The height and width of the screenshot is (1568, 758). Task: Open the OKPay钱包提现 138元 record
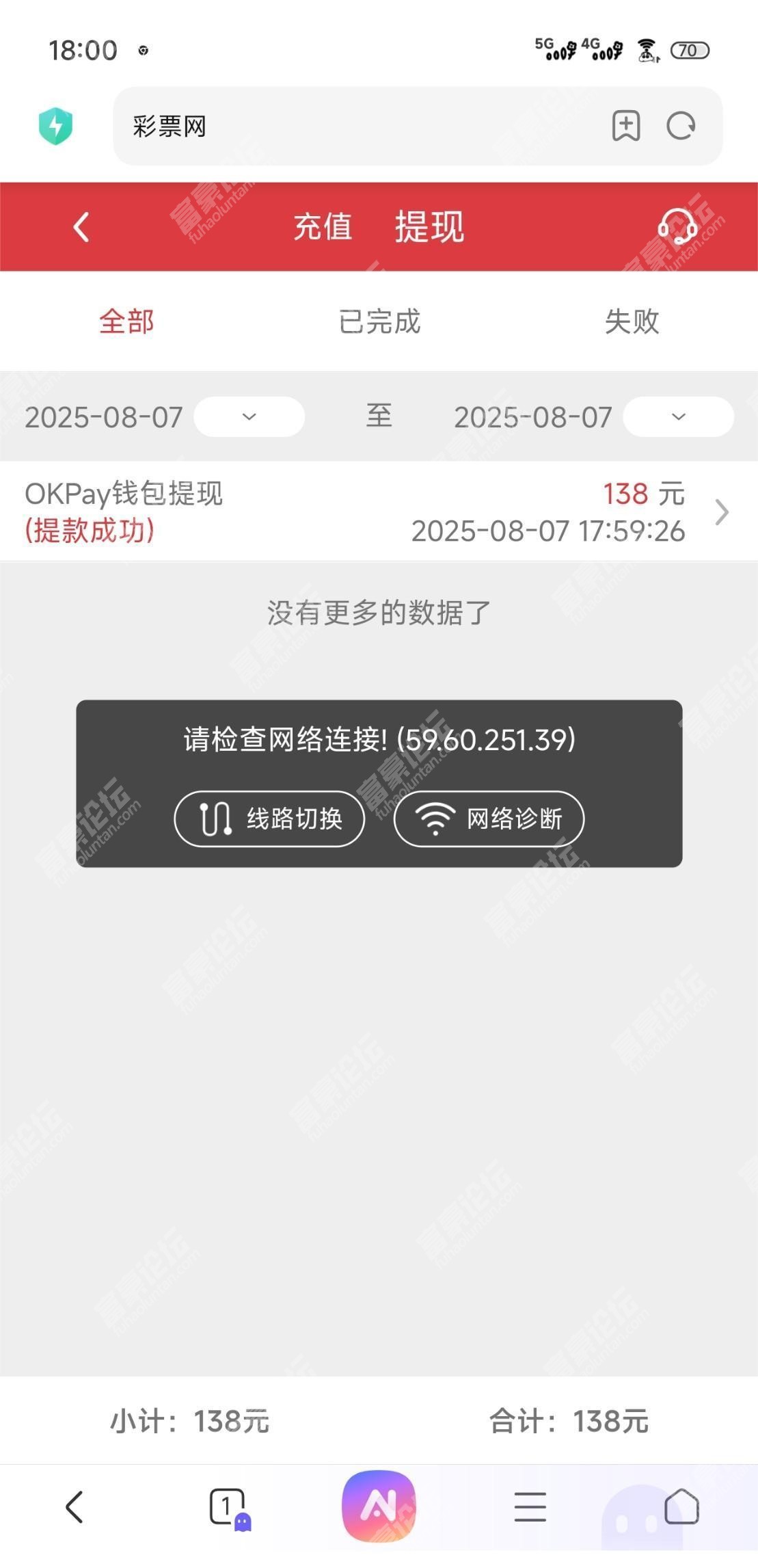pyautogui.click(x=379, y=511)
